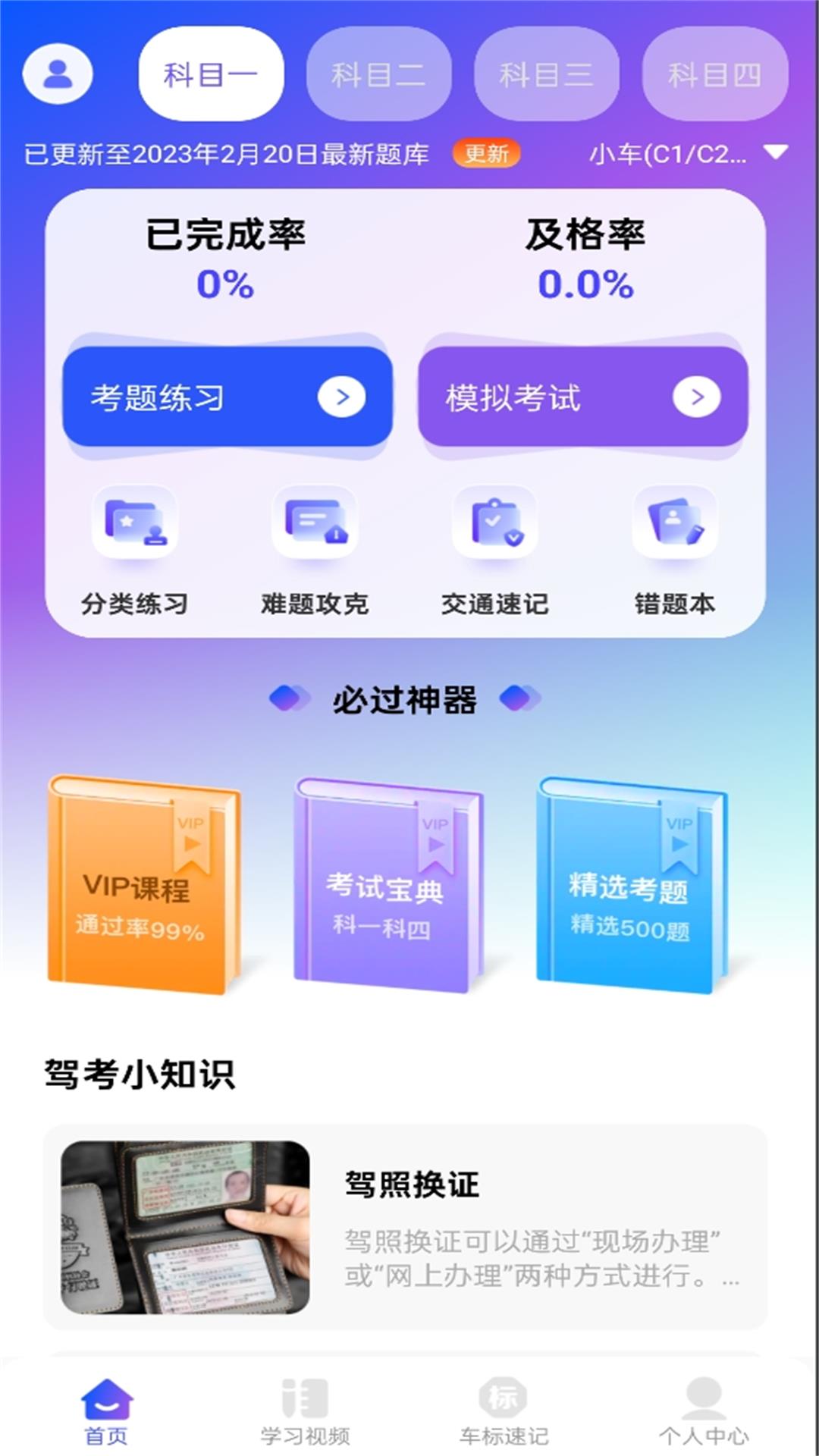The width and height of the screenshot is (819, 1456).
Task: Select the currently active 科目一 tab
Action: (212, 74)
